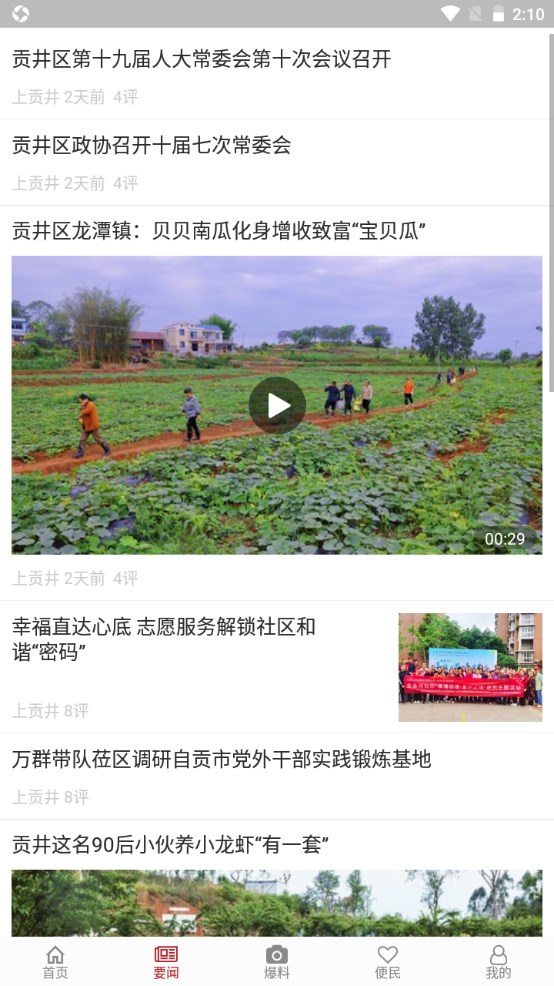Switch to the 便民 services tab
Screen dimensions: 554x986
tap(387, 963)
